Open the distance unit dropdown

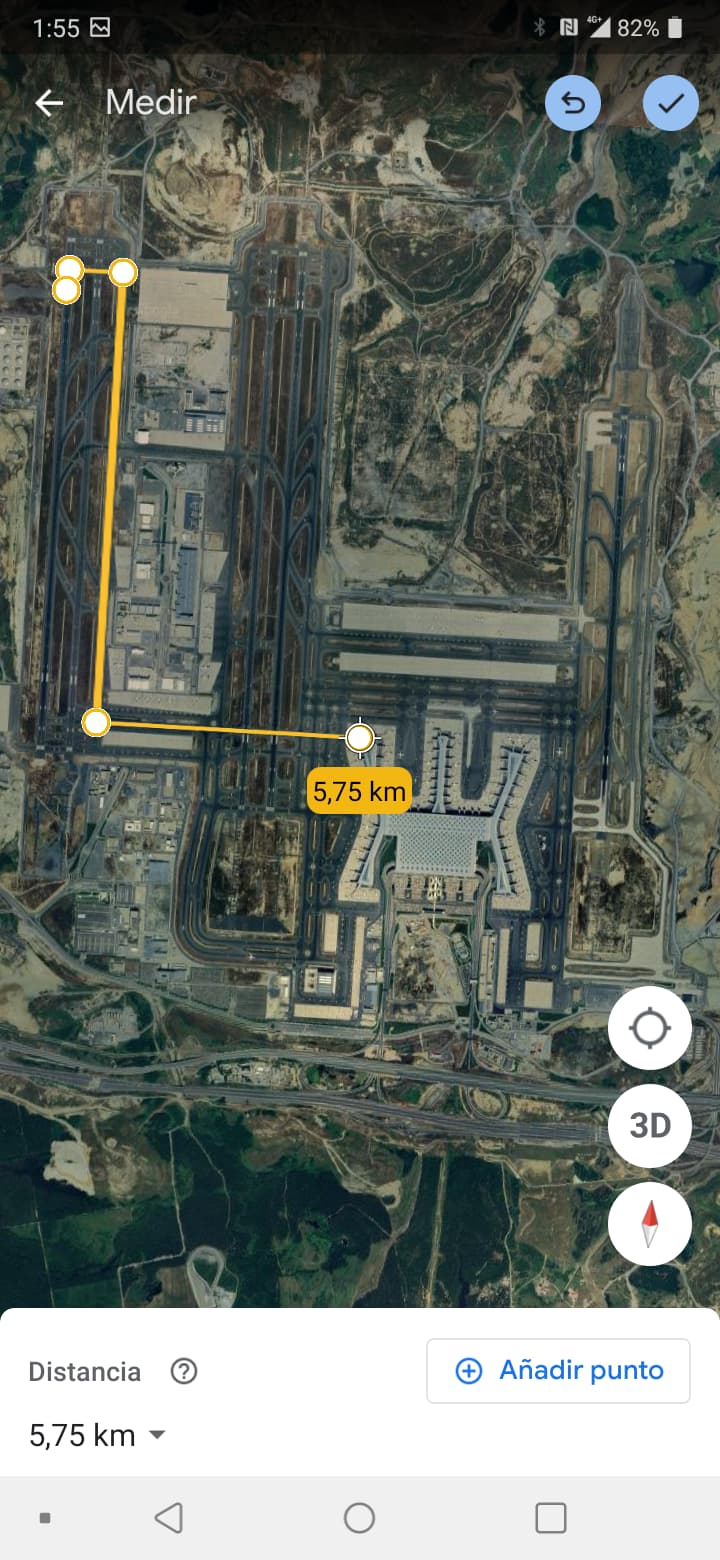(157, 1436)
